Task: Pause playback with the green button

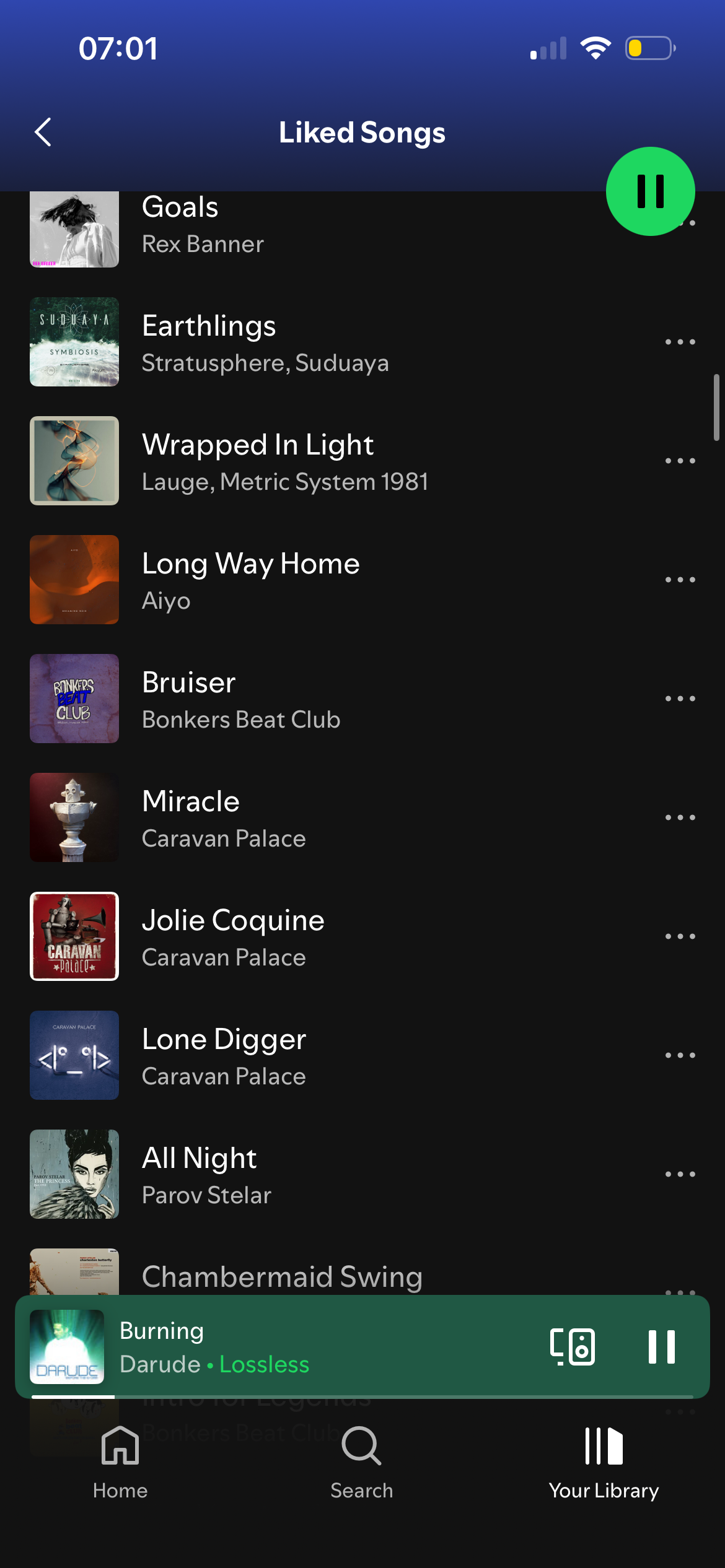Action: [x=650, y=191]
